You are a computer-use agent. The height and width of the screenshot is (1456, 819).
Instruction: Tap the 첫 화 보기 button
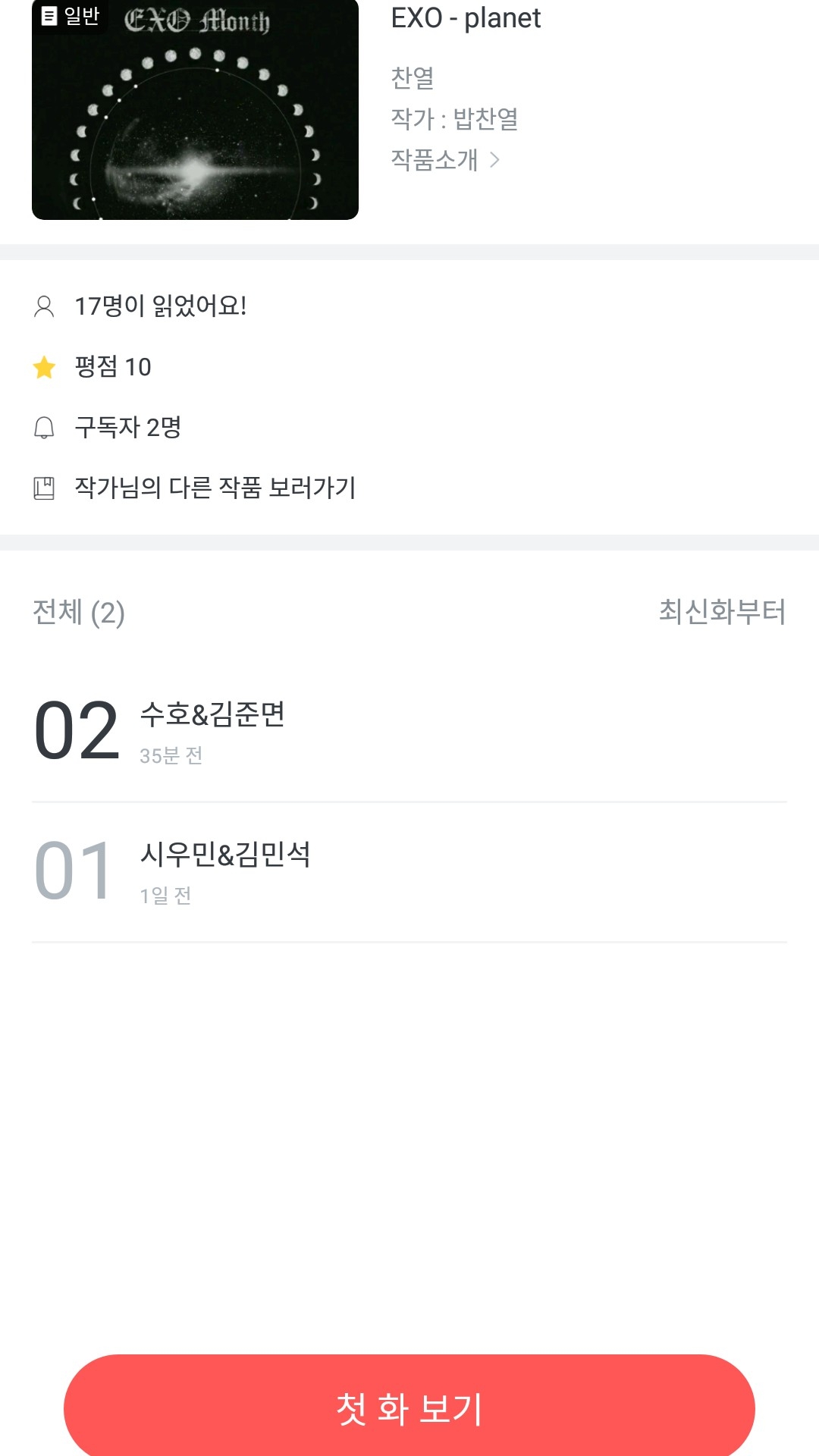coord(409,1407)
